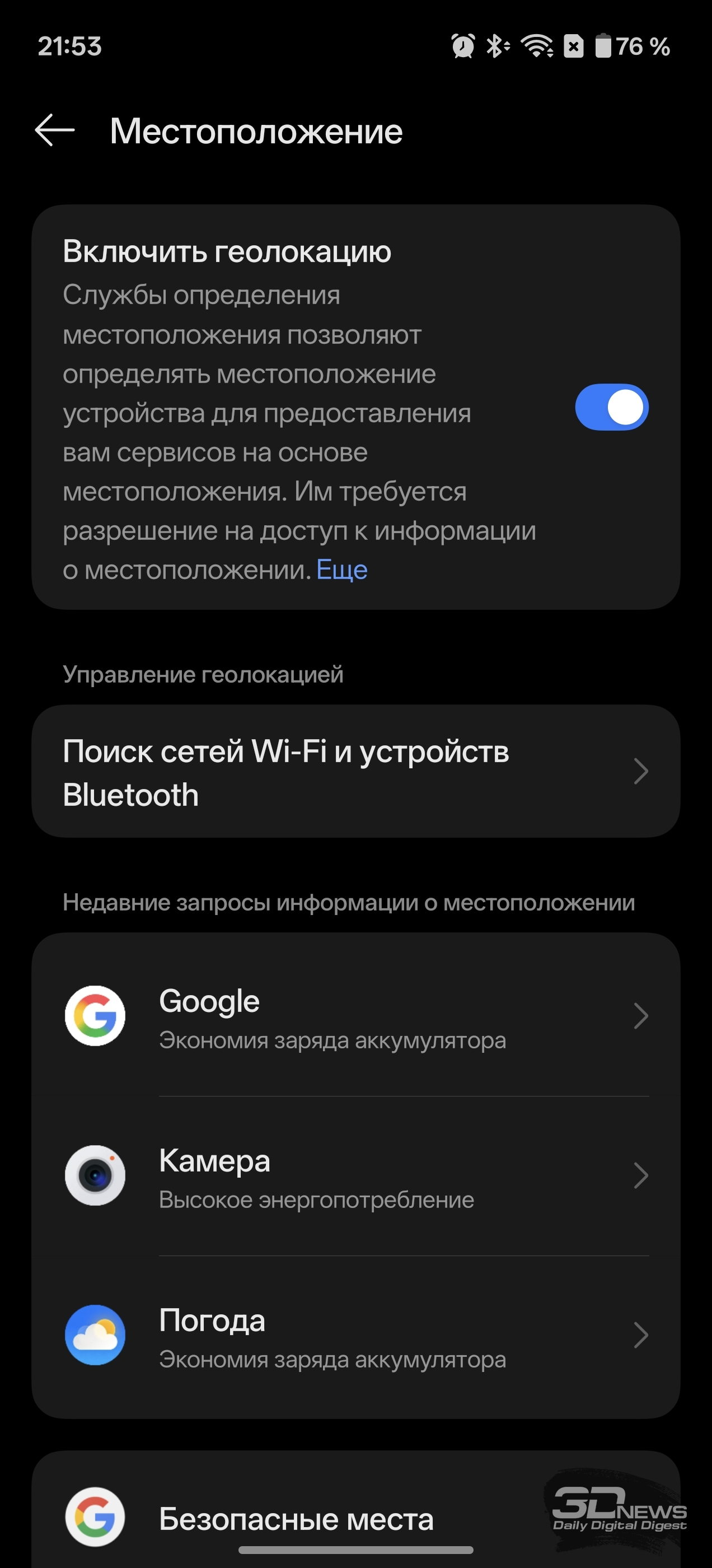Screen dimensions: 712x1568
Task: Go back from the Местоположение screen
Action: coord(55,130)
